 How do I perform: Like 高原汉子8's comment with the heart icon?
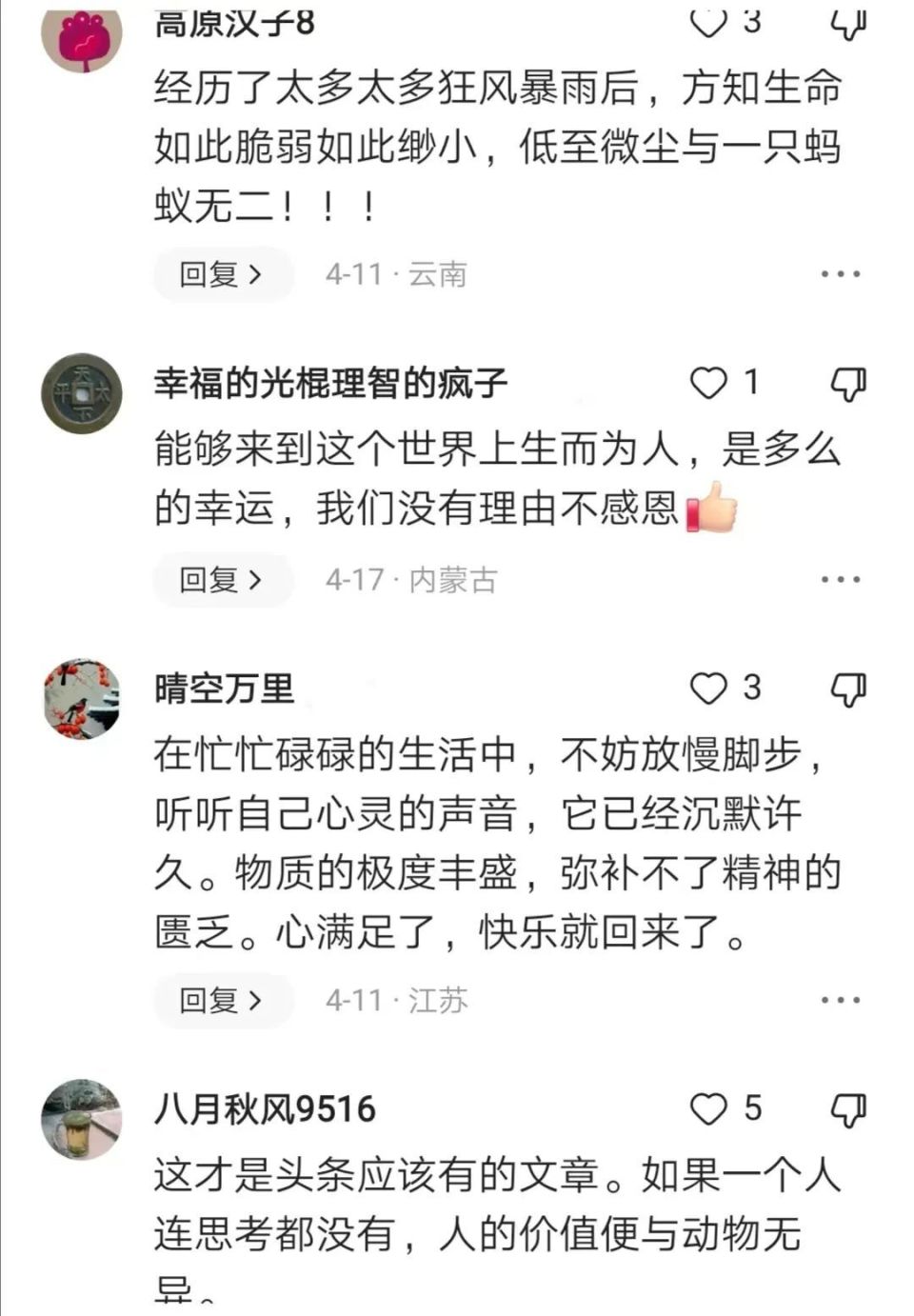(709, 26)
